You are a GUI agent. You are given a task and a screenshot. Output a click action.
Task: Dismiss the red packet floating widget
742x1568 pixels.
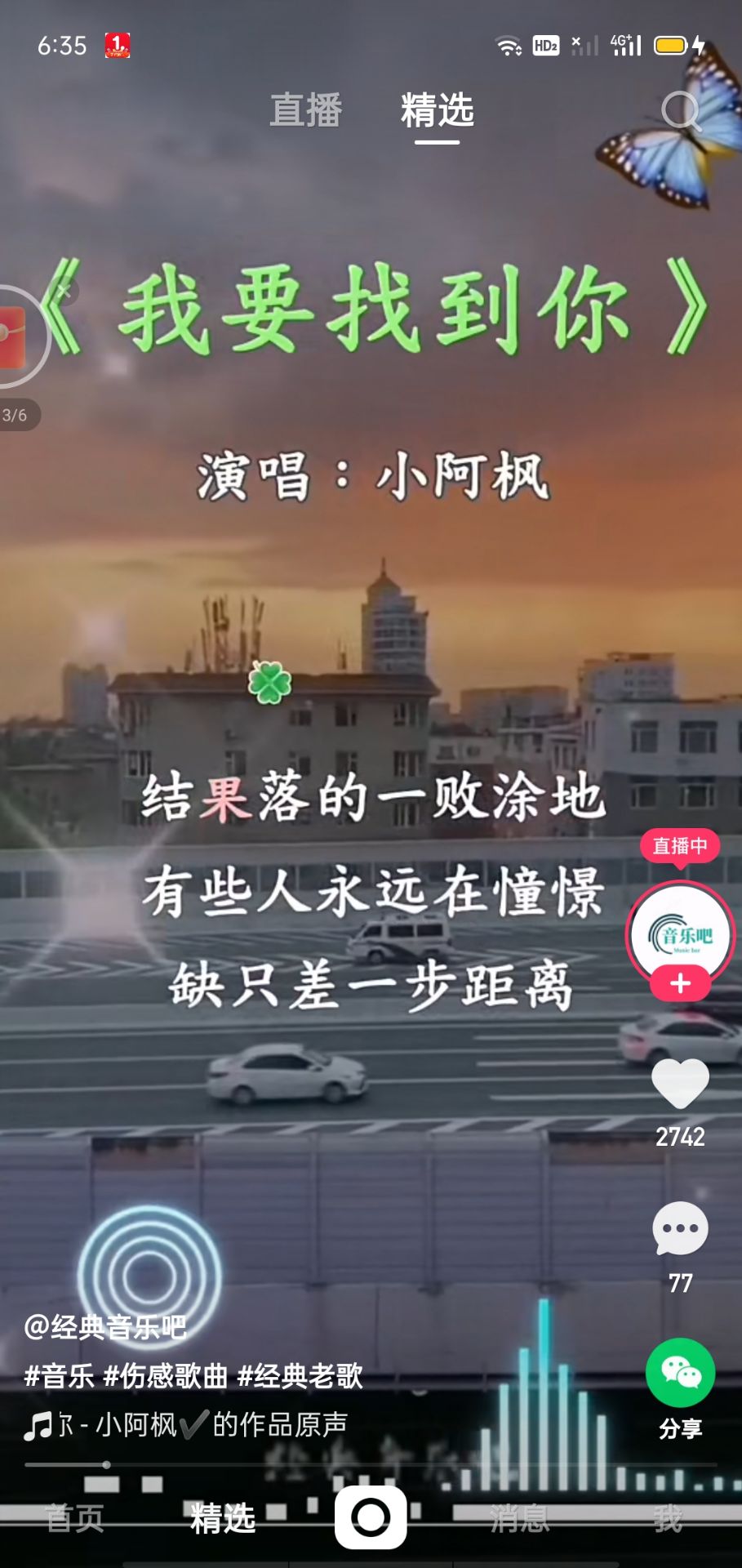64,290
